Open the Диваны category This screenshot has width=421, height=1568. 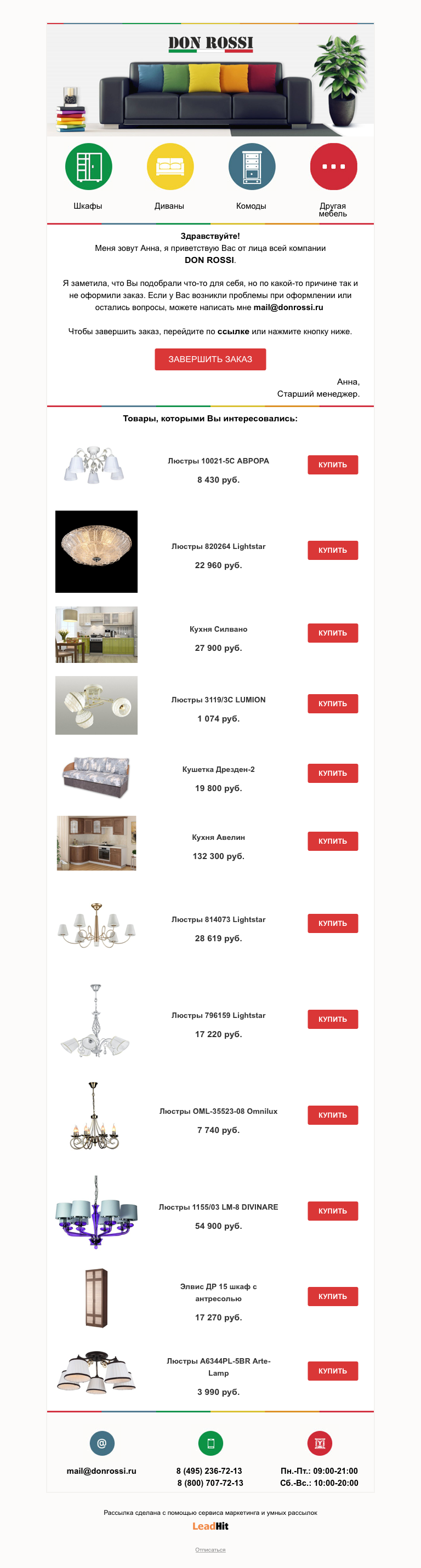pyautogui.click(x=170, y=167)
